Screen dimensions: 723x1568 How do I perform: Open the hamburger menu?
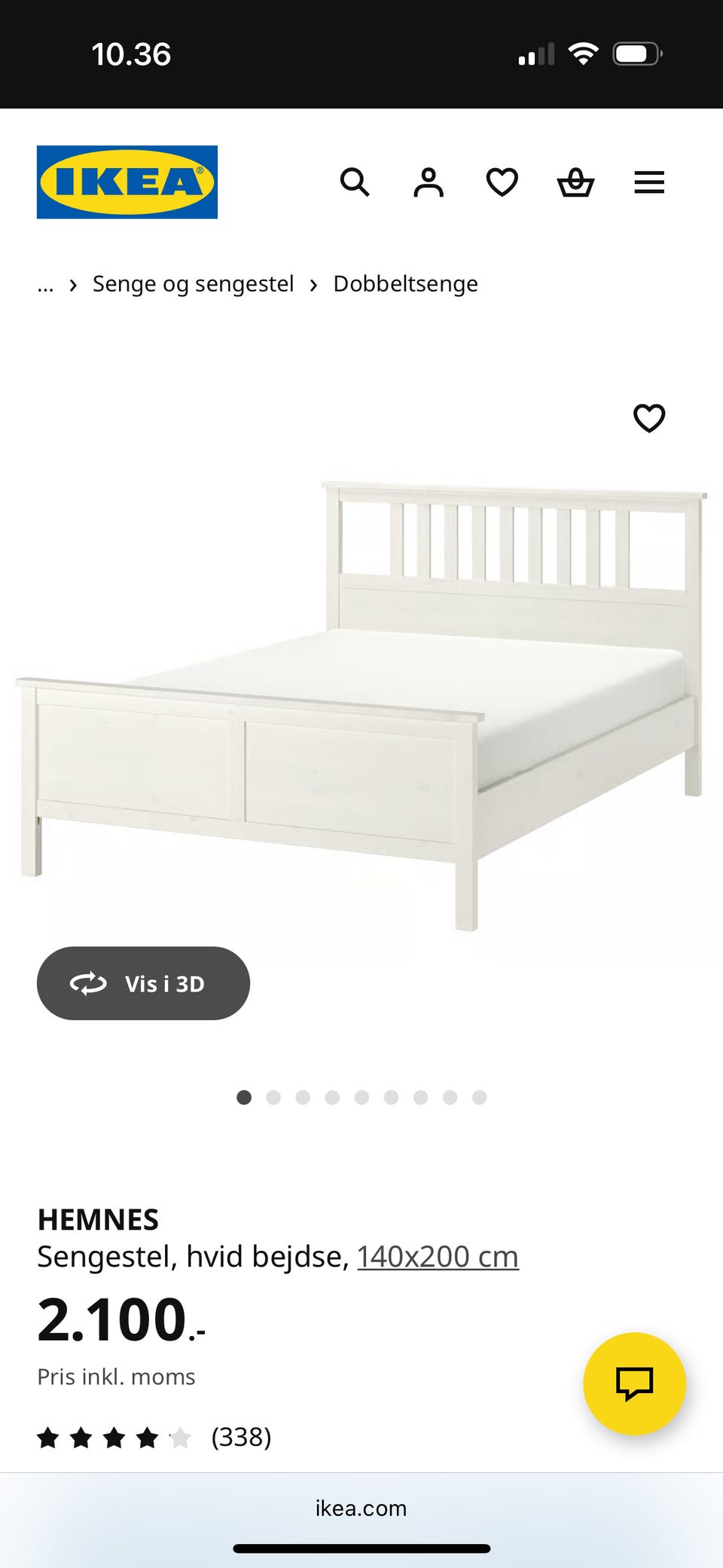pyautogui.click(x=649, y=182)
